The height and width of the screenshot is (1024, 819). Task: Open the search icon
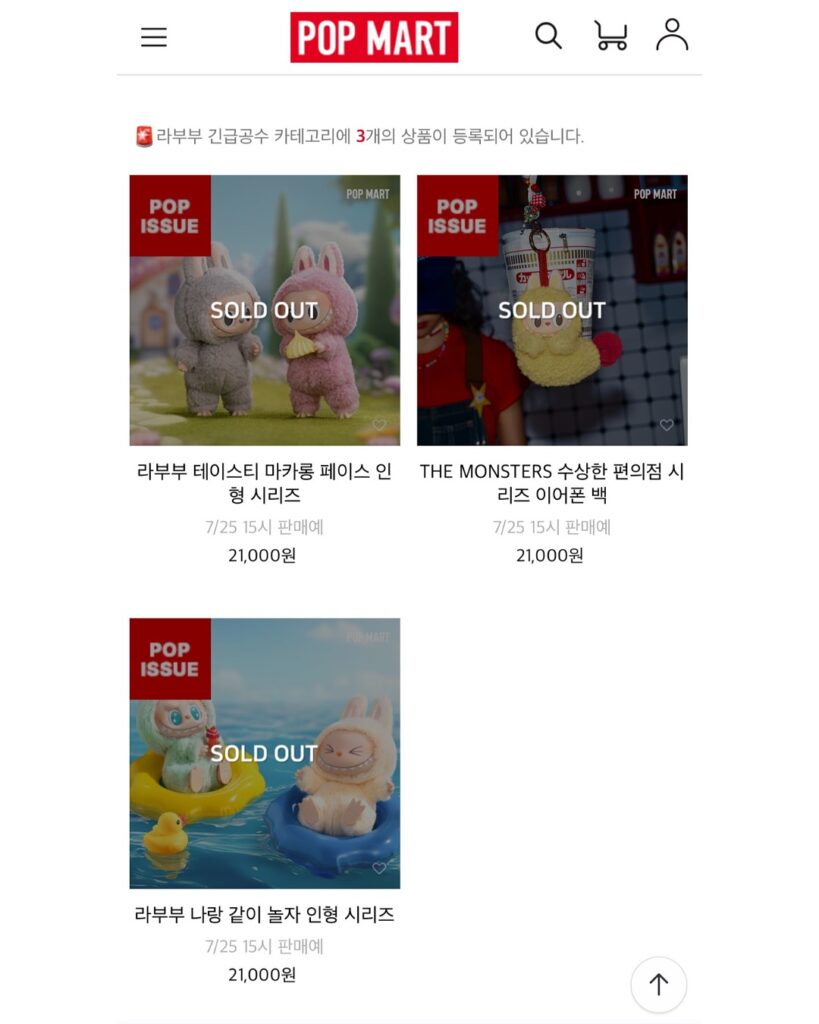[548, 36]
